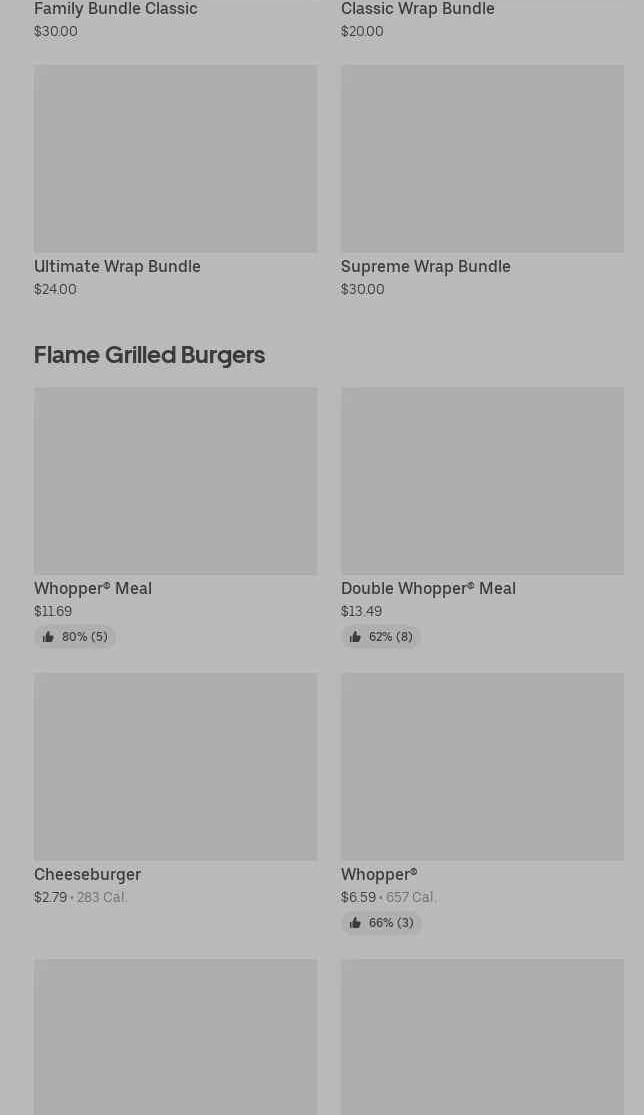Open the Family Bundle Classic item
The image size is (644, 1115).
[115, 10]
